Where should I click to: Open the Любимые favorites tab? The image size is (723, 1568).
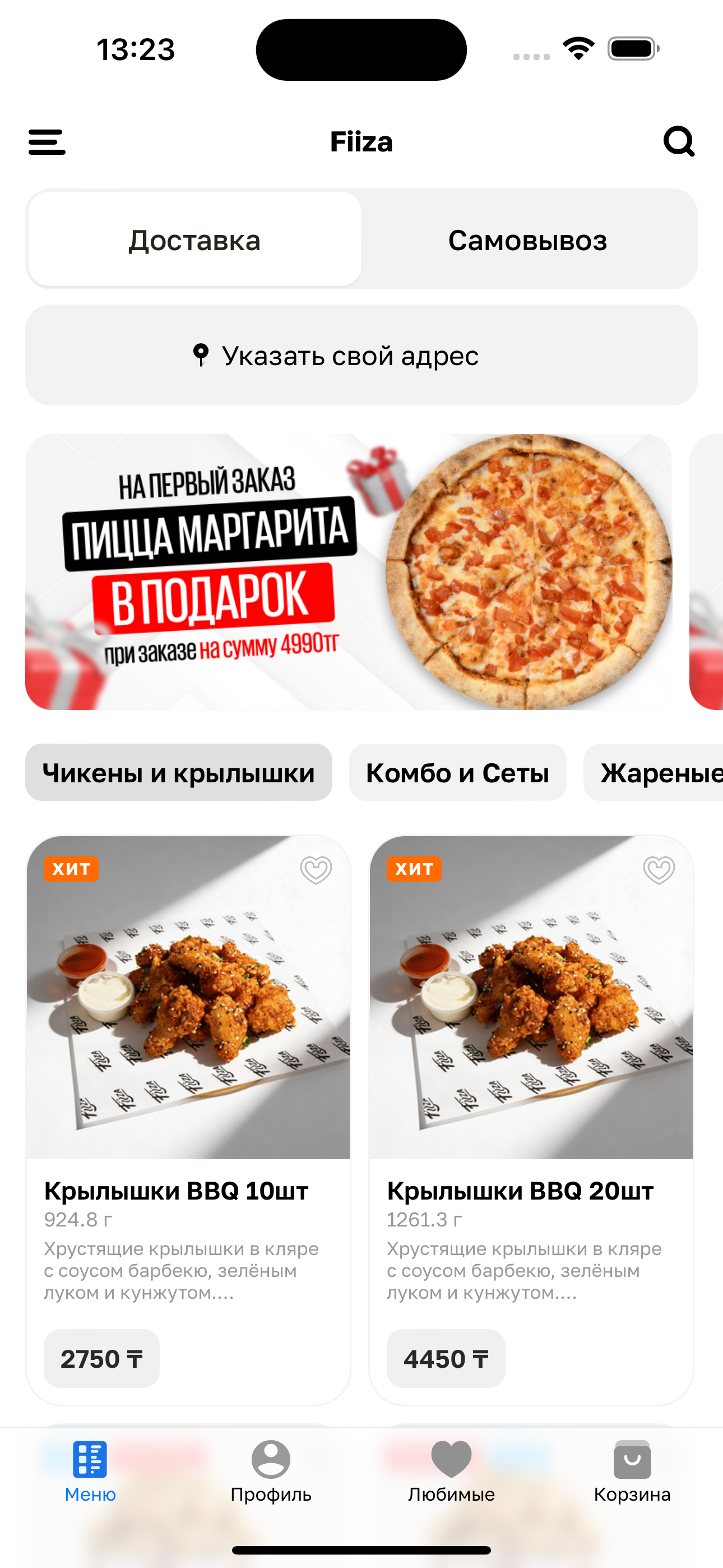tap(451, 1470)
